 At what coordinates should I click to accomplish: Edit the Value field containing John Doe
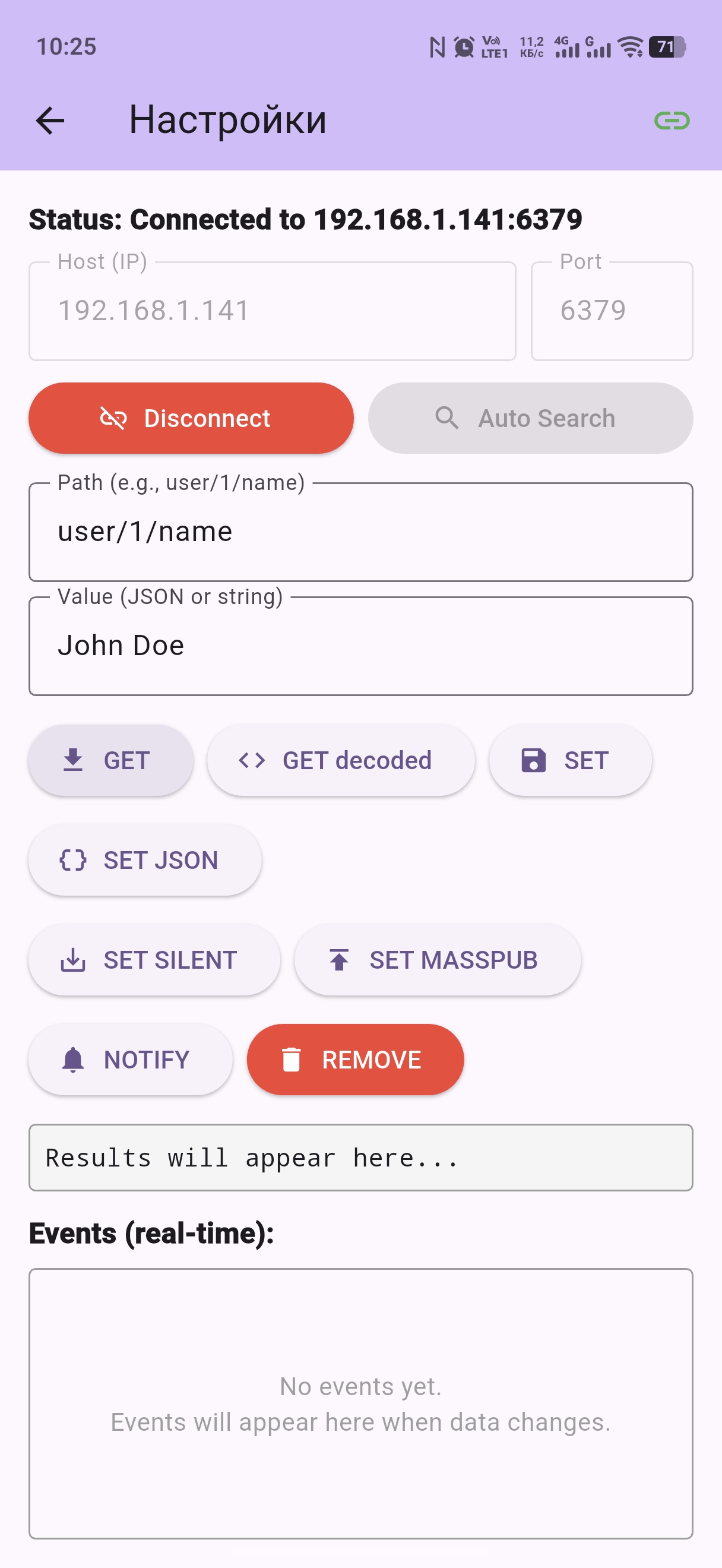(x=360, y=646)
